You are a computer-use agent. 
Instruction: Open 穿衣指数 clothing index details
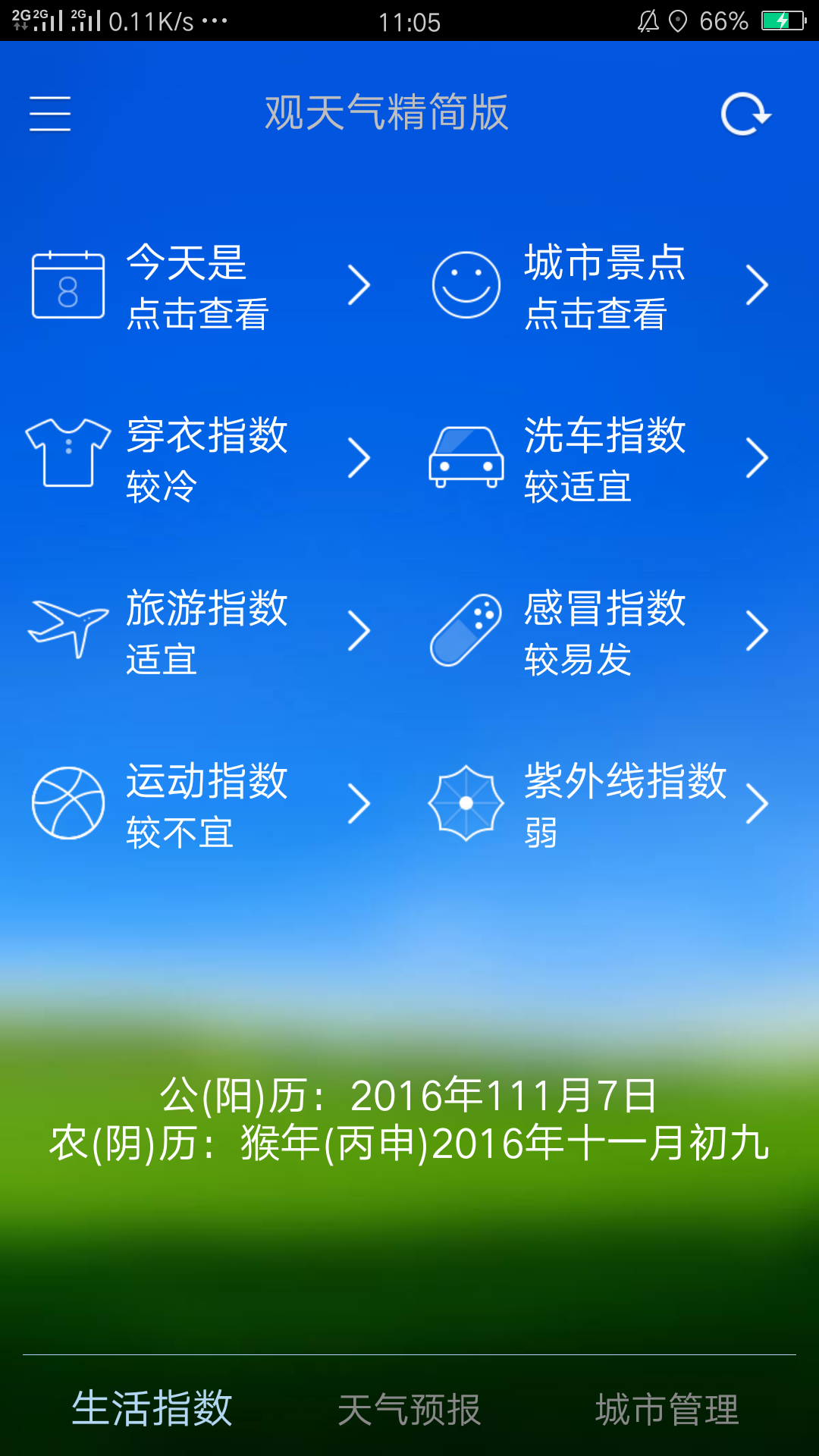click(201, 459)
